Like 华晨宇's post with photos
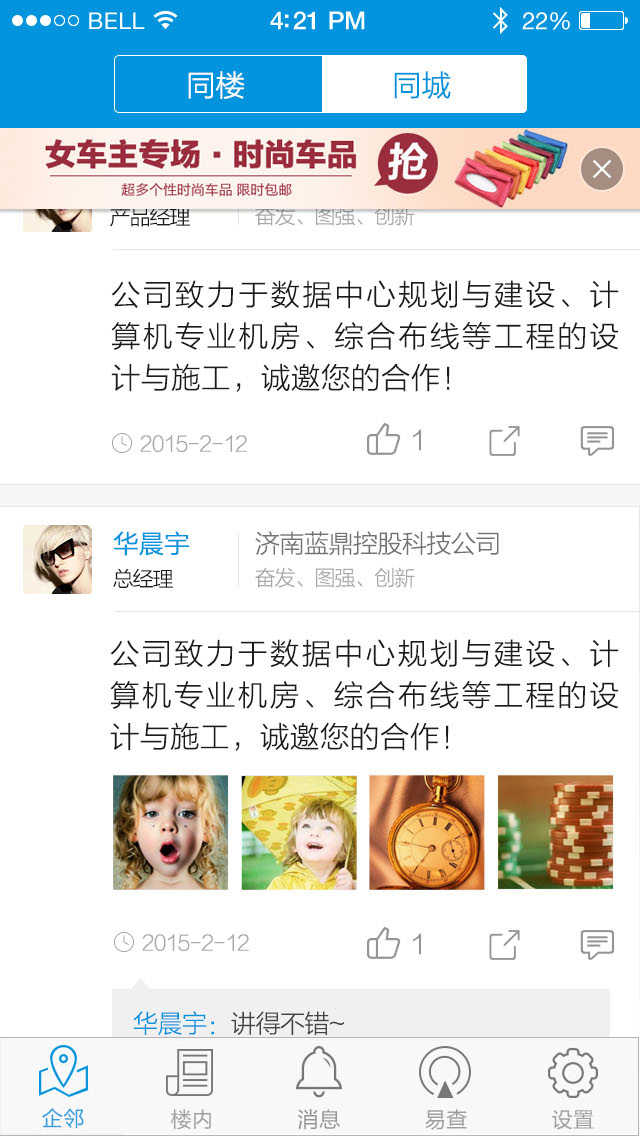This screenshot has height=1136, width=640. click(383, 943)
